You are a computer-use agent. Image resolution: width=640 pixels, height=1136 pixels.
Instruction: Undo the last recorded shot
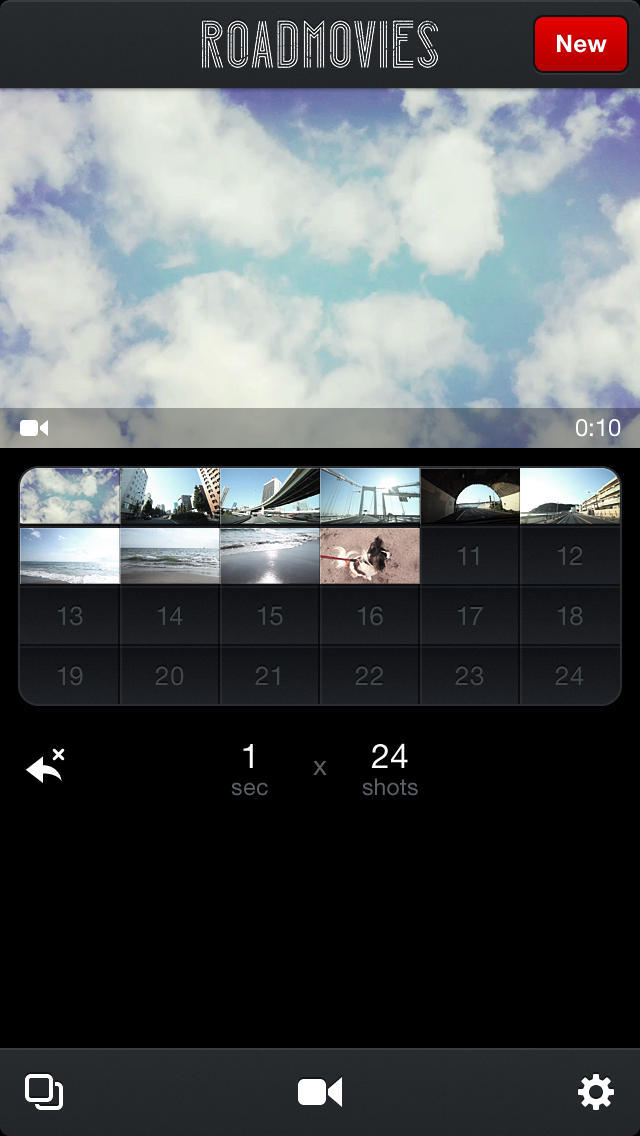point(45,768)
